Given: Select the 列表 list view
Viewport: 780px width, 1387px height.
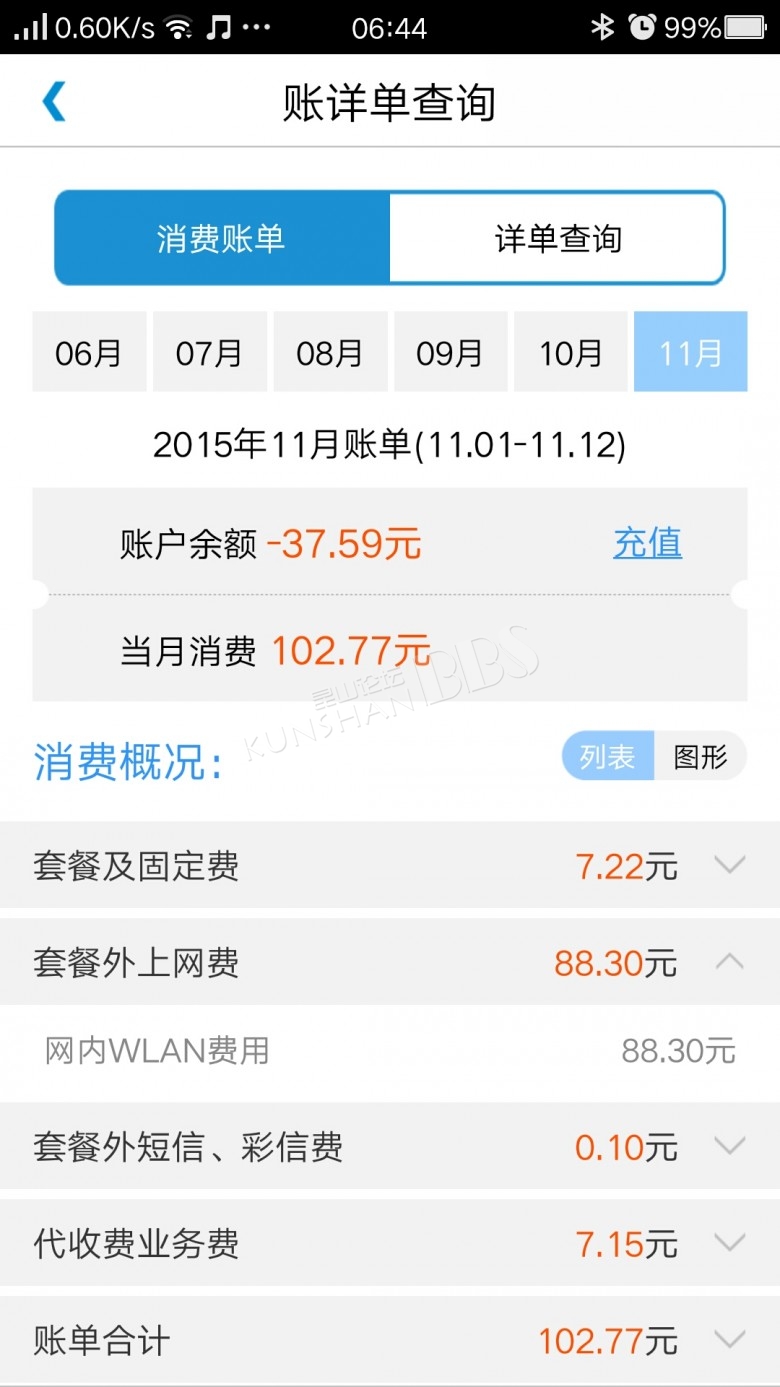Looking at the screenshot, I should point(608,756).
